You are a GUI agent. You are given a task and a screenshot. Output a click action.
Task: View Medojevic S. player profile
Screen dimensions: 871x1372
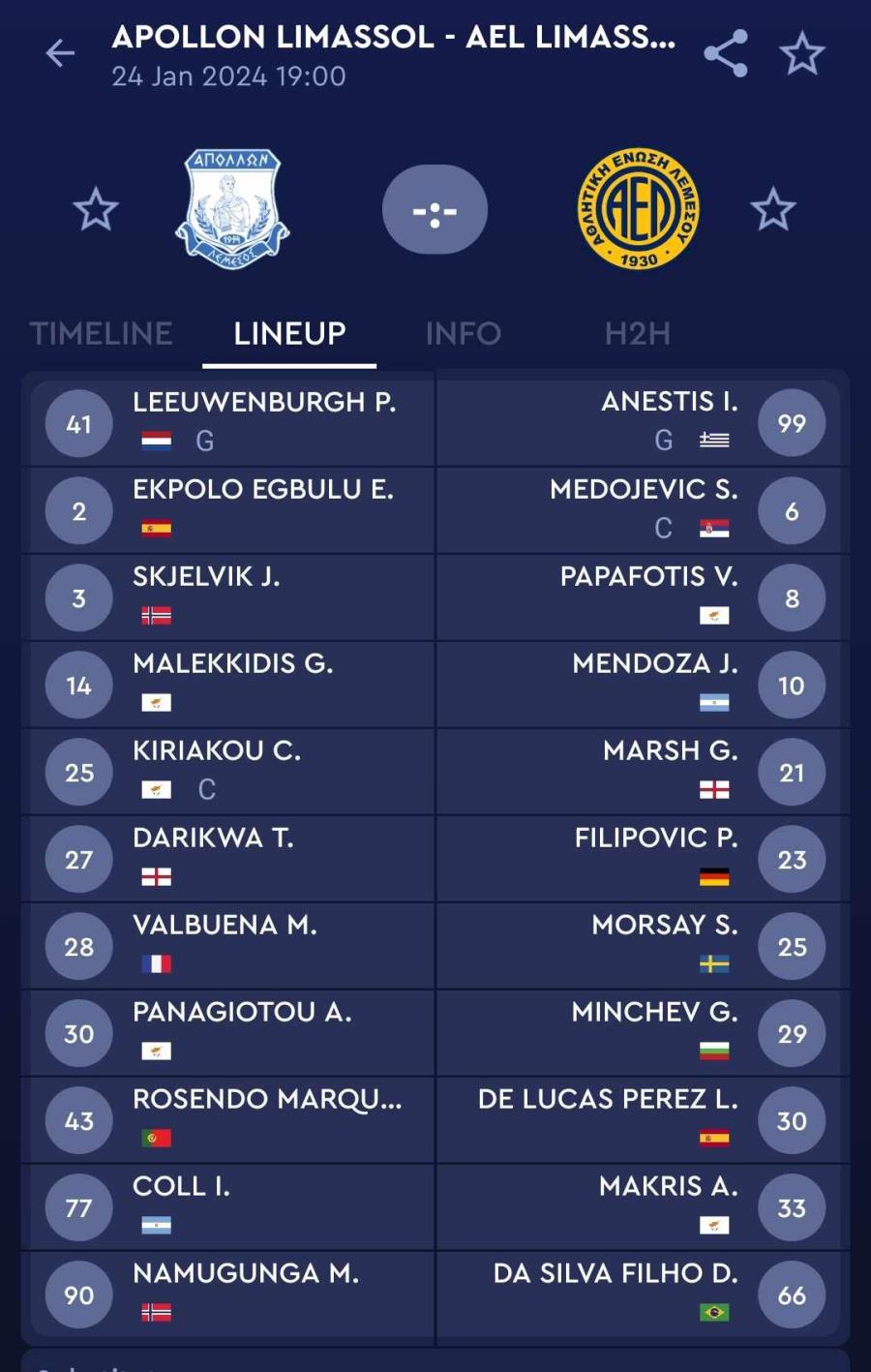point(644,490)
